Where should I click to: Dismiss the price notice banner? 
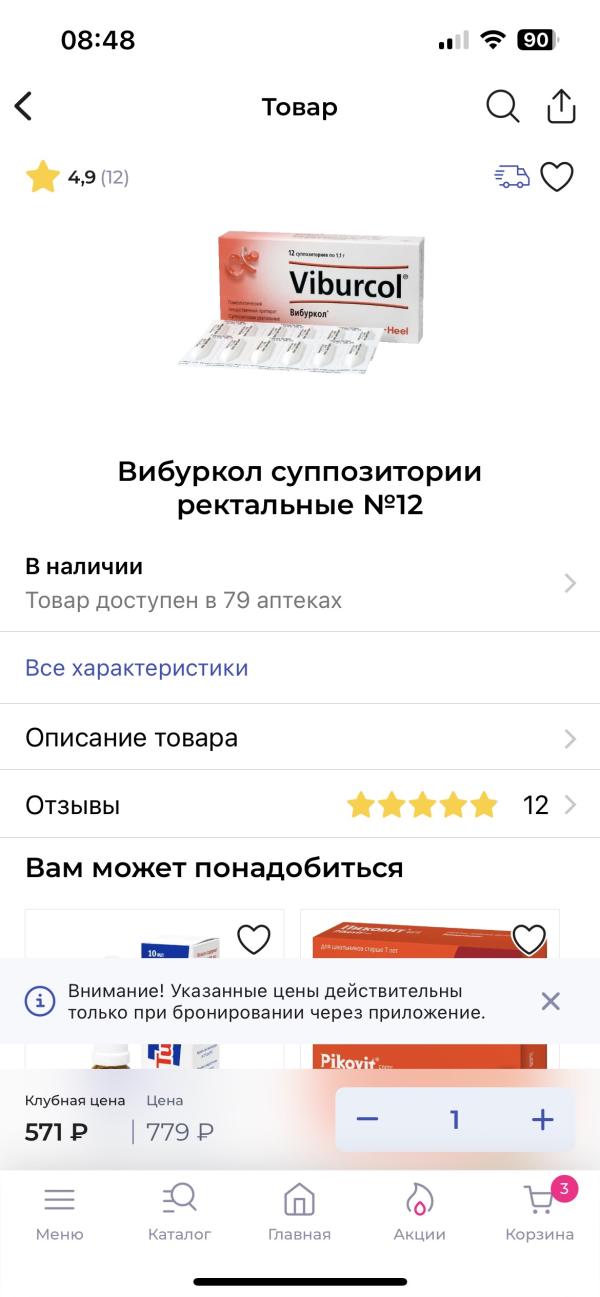click(x=550, y=1001)
